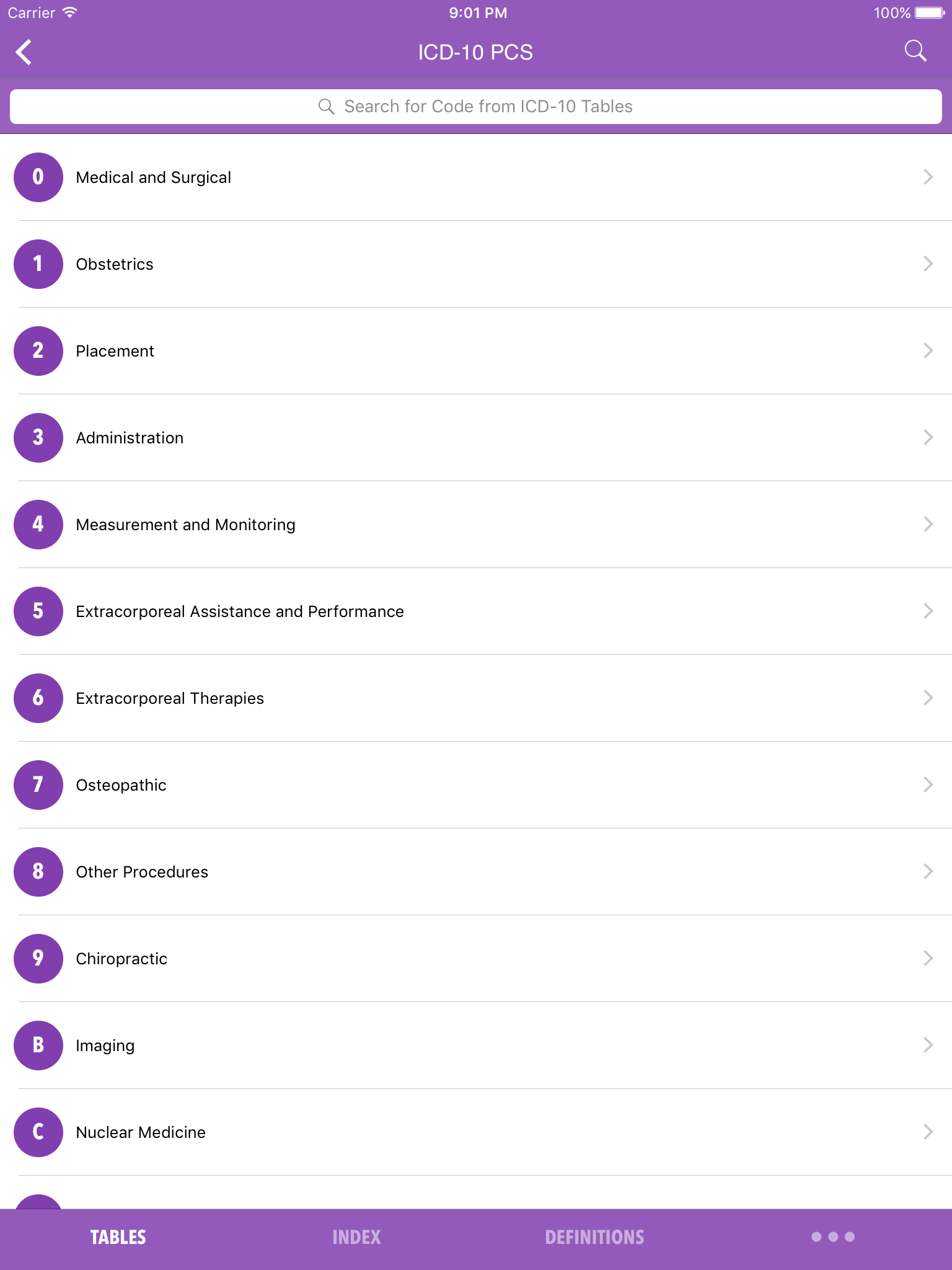
Task: Tap the Obstetrics circle icon
Action: point(38,264)
